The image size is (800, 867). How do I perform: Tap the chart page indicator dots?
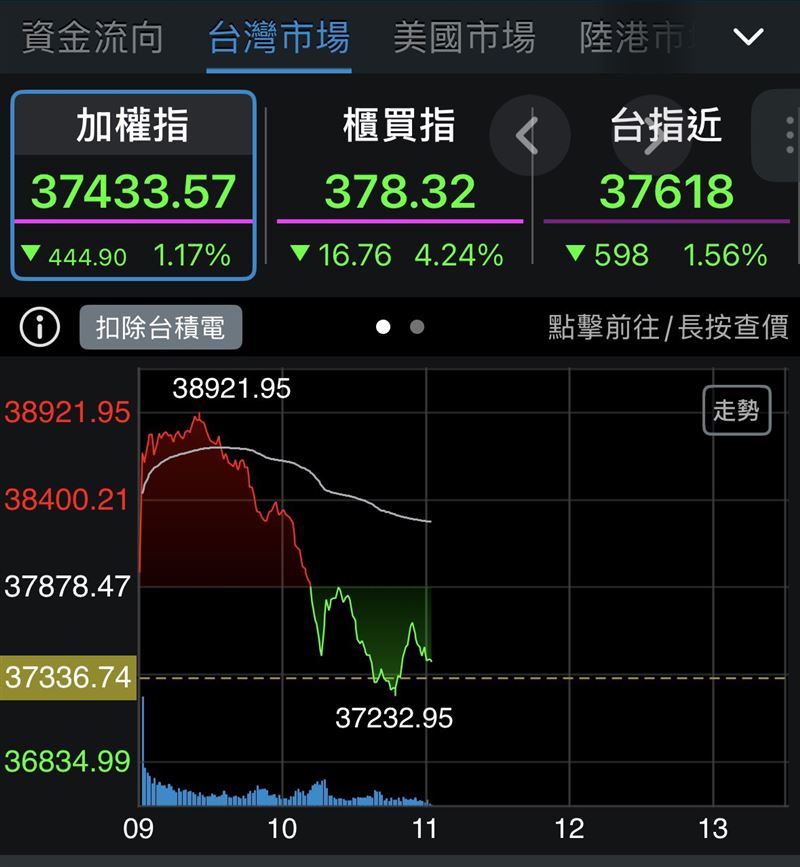click(x=400, y=327)
